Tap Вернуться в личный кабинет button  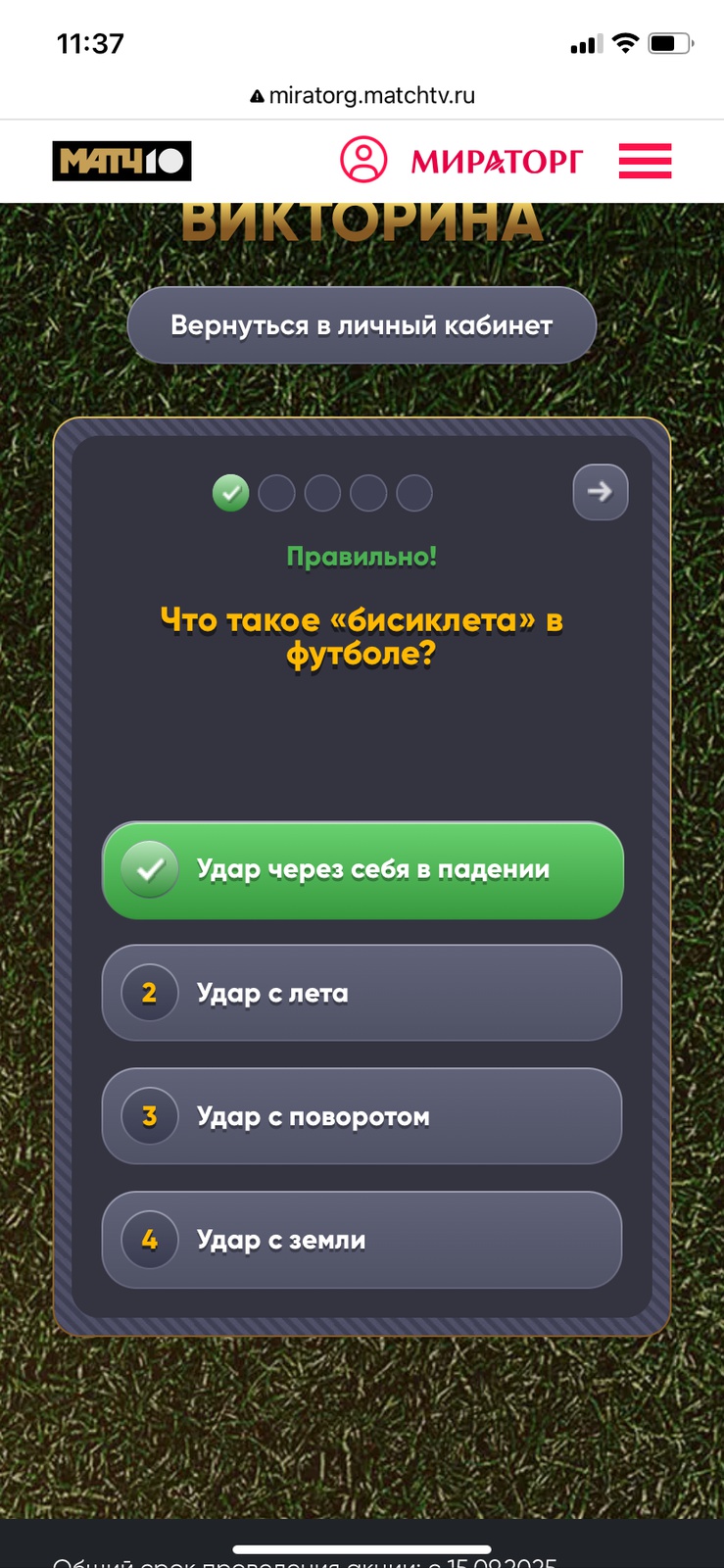(362, 325)
